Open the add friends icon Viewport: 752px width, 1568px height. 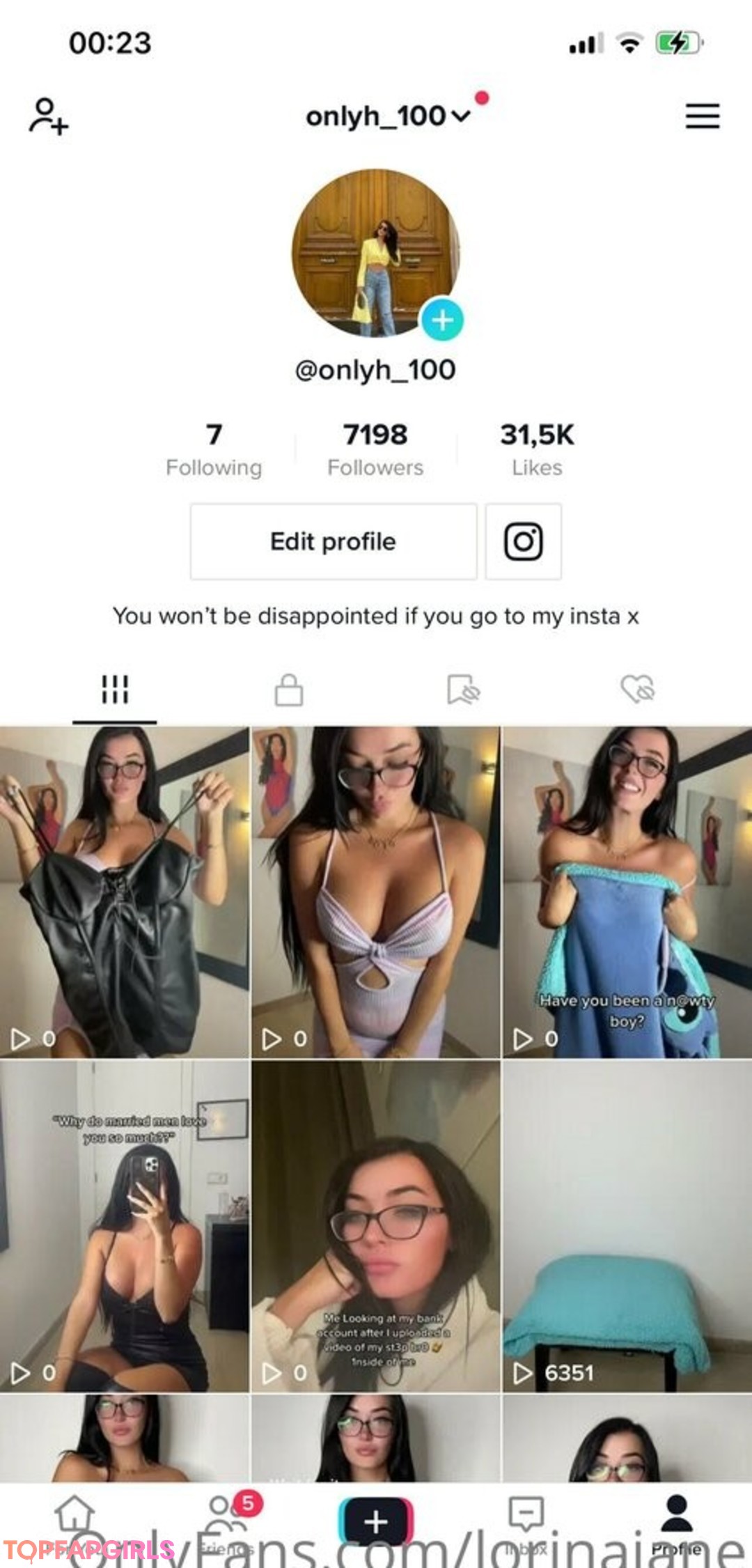pyautogui.click(x=48, y=116)
